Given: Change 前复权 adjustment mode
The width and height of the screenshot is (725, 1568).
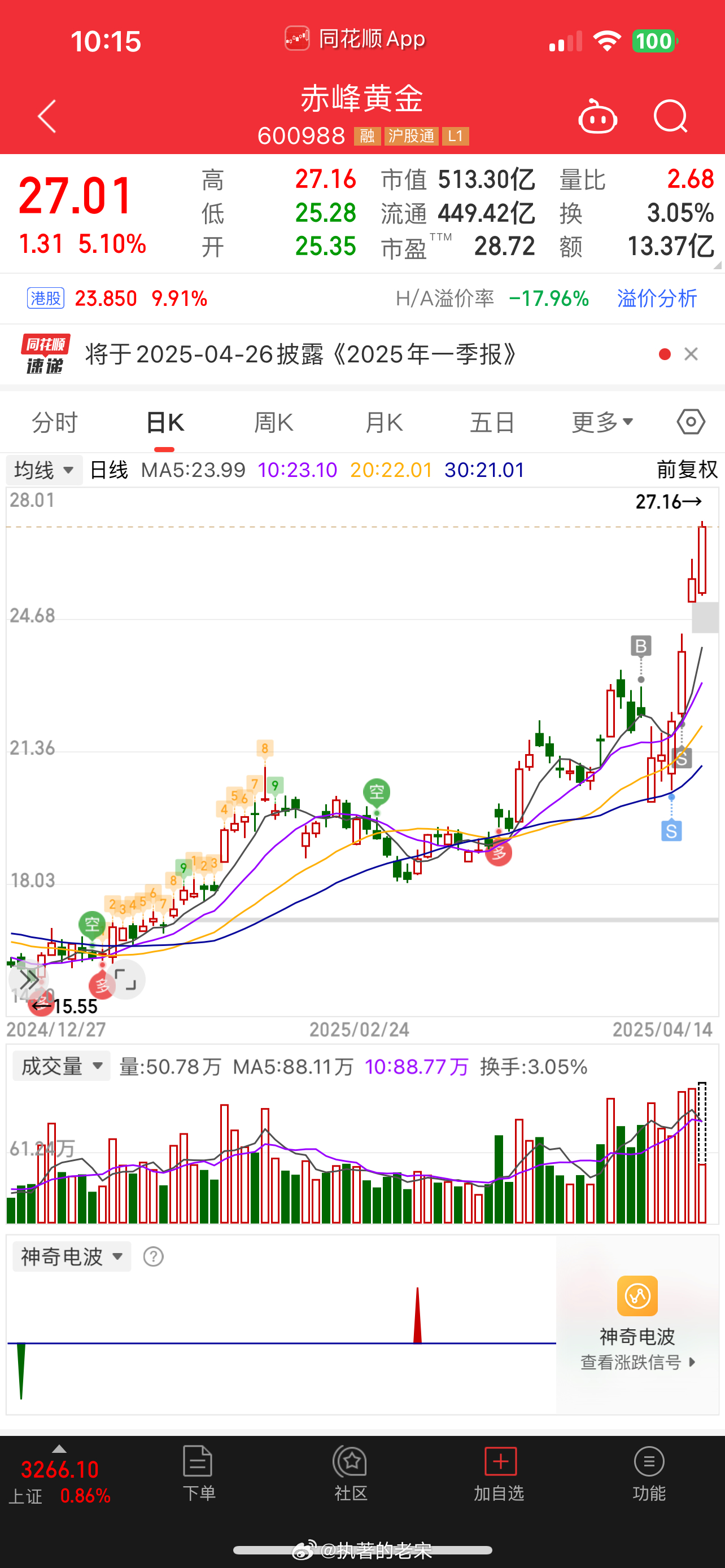Looking at the screenshot, I should 687,470.
